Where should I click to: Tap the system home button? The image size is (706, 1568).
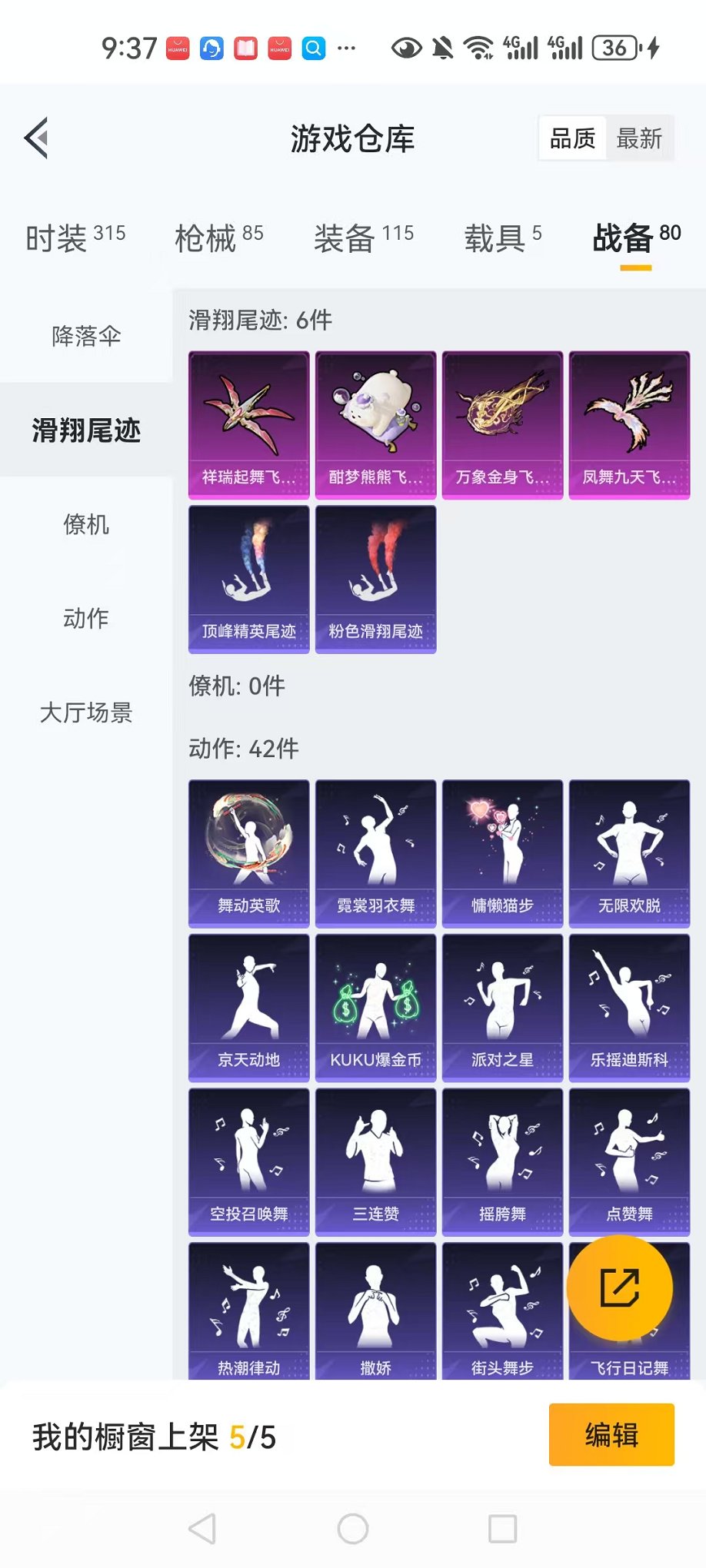click(x=353, y=1529)
